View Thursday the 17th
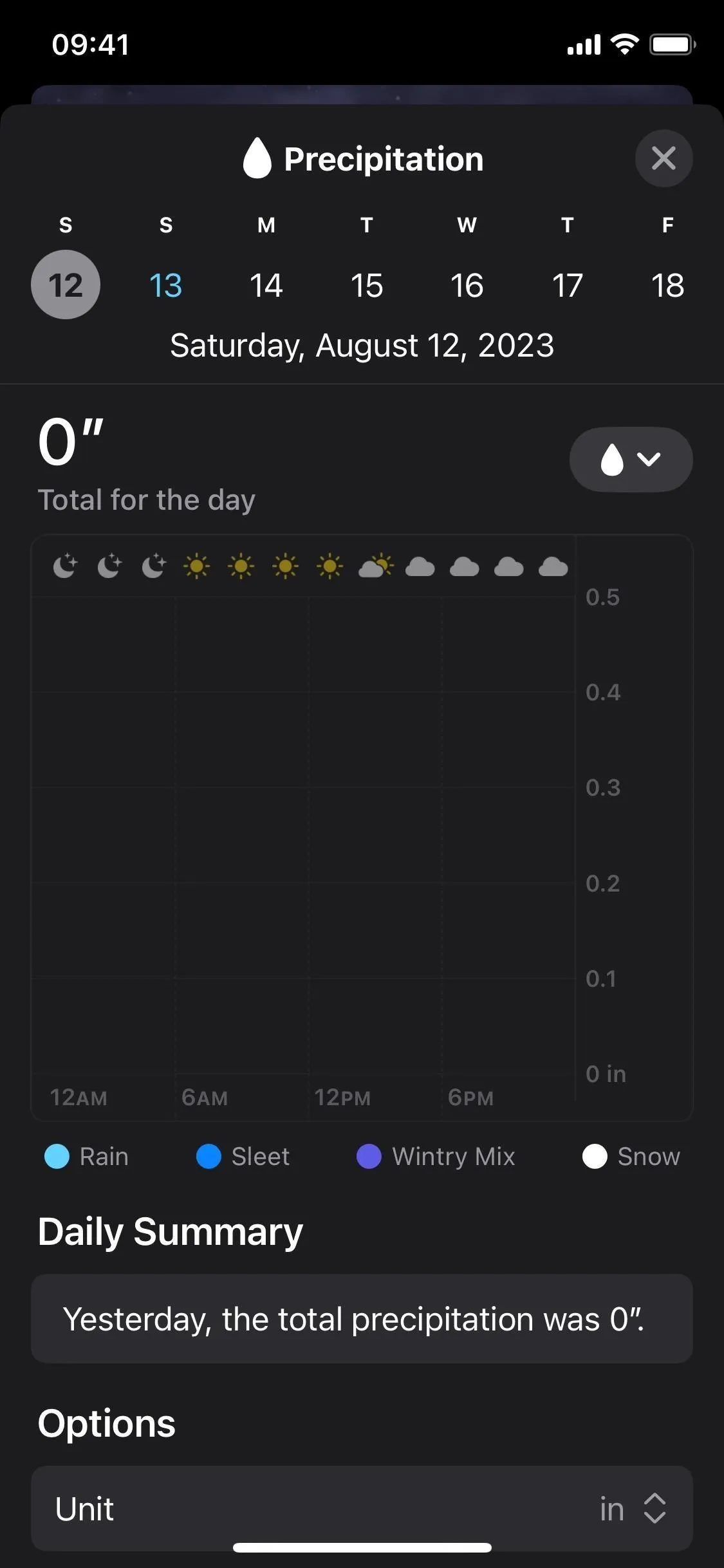Screen dimensions: 724x1568 point(568,285)
